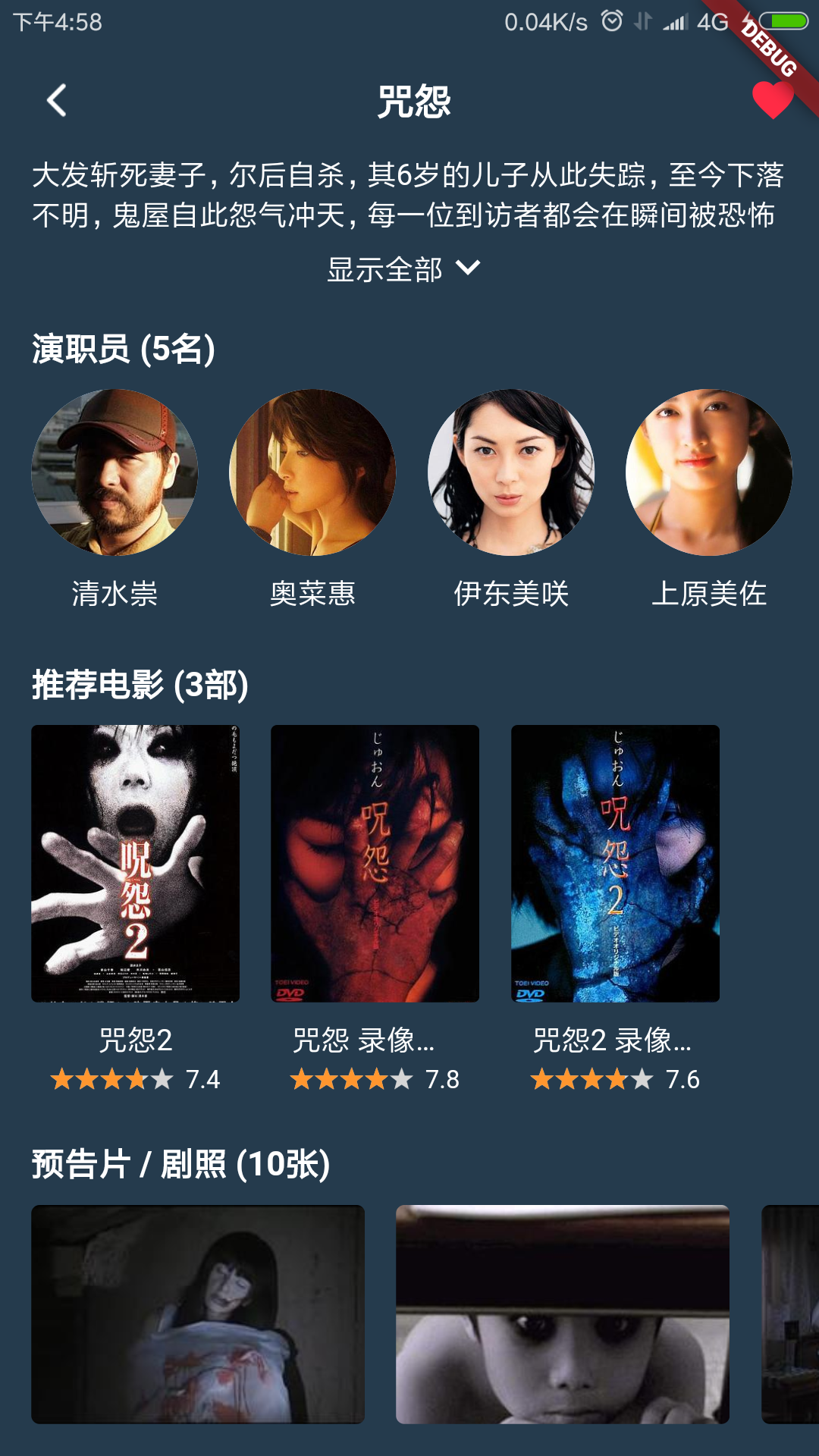Open recommended movie 咒怨2 rated 7.4
The image size is (819, 1456).
click(x=135, y=863)
